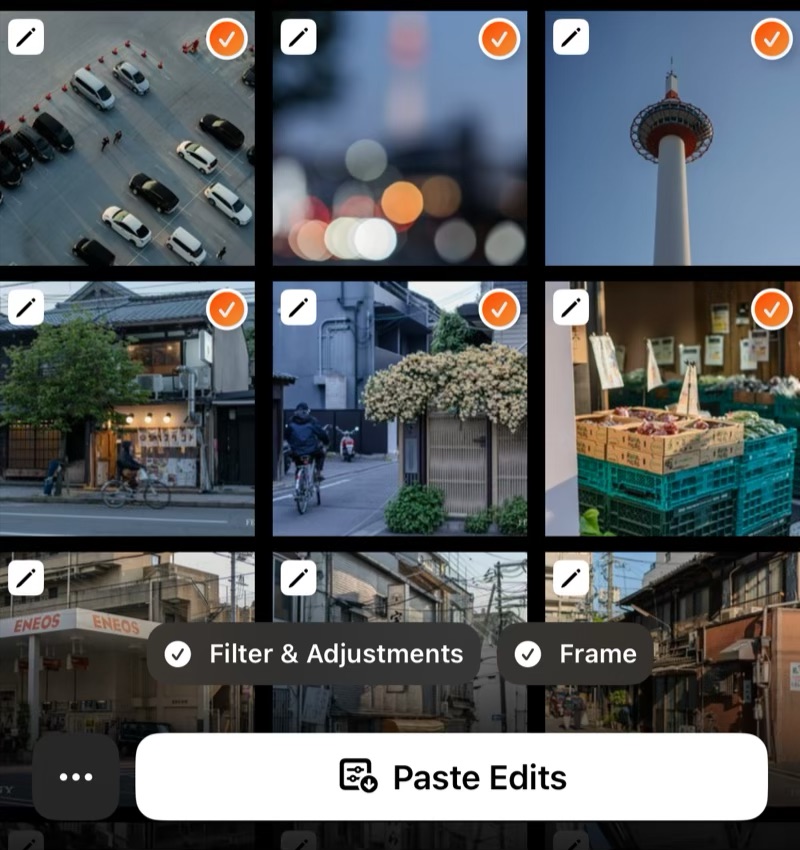Viewport: 800px width, 850px height.
Task: Edit the restaurant street photo with pencil icon
Action: point(26,309)
